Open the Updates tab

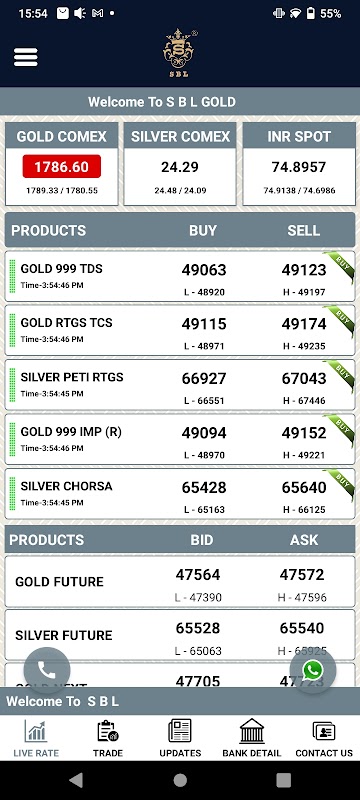click(x=180, y=738)
